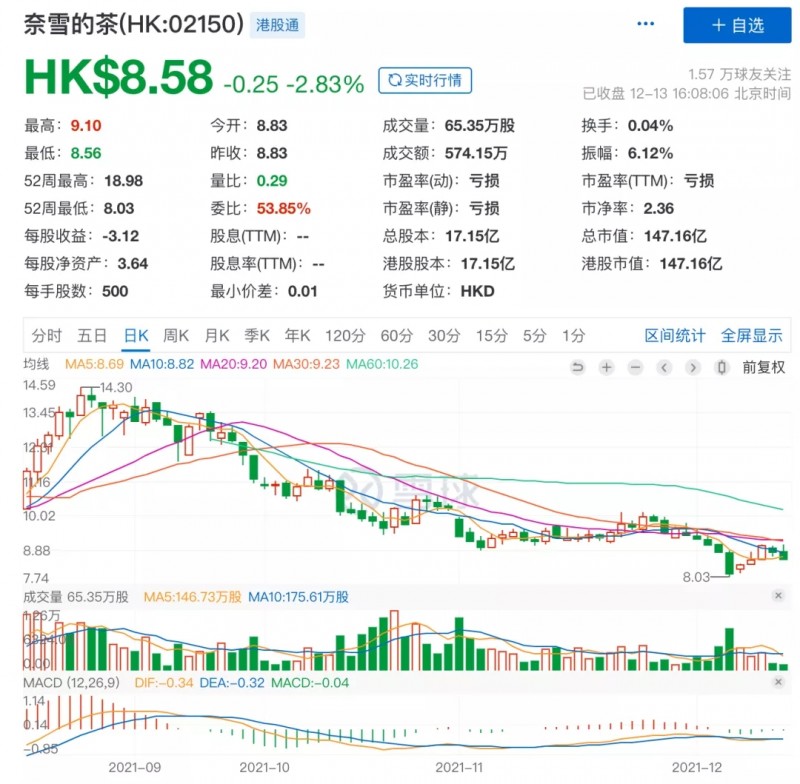Close the MACD indicator panel
Screen dimensions: 800x784
pyautogui.click(x=778, y=681)
